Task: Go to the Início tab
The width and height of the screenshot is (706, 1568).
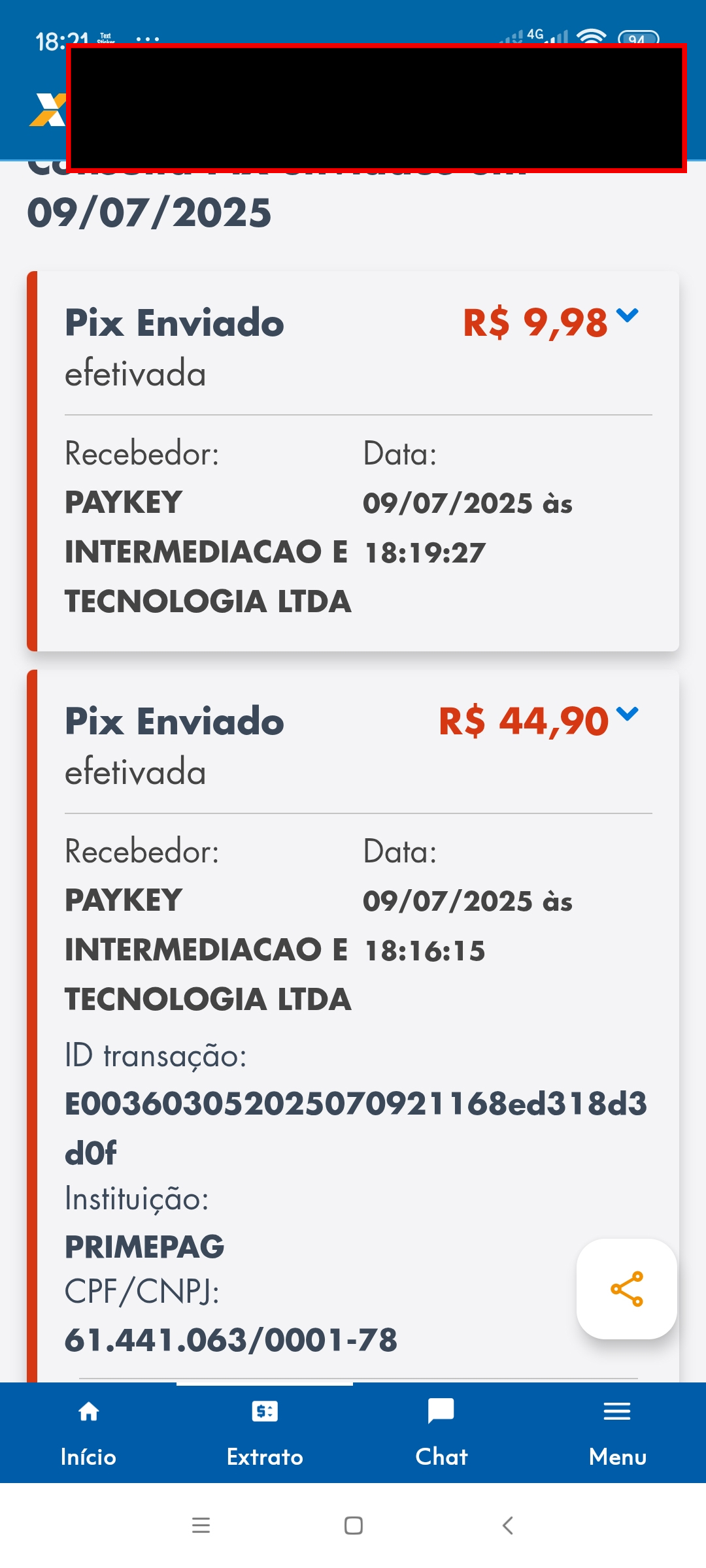Action: click(x=88, y=1432)
